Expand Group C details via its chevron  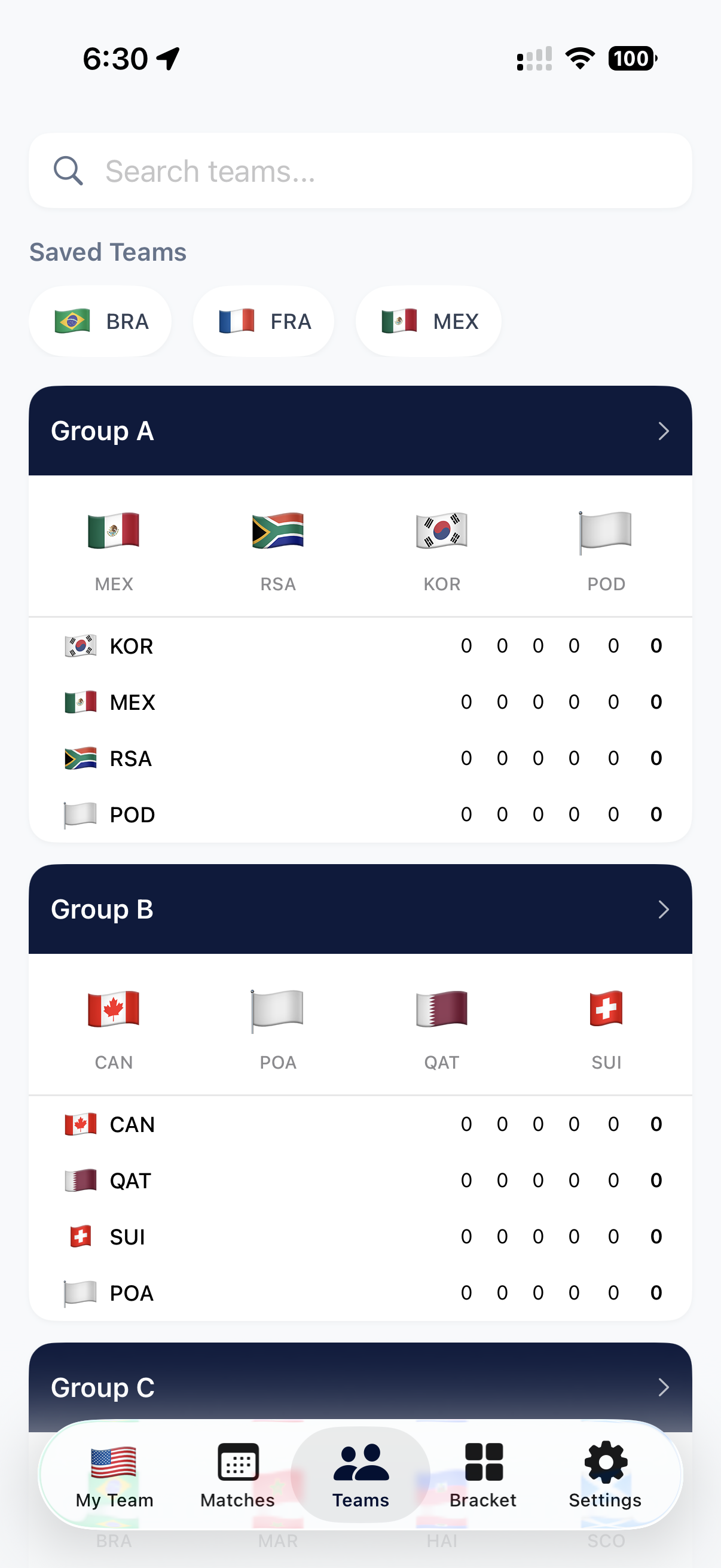pyautogui.click(x=663, y=1387)
